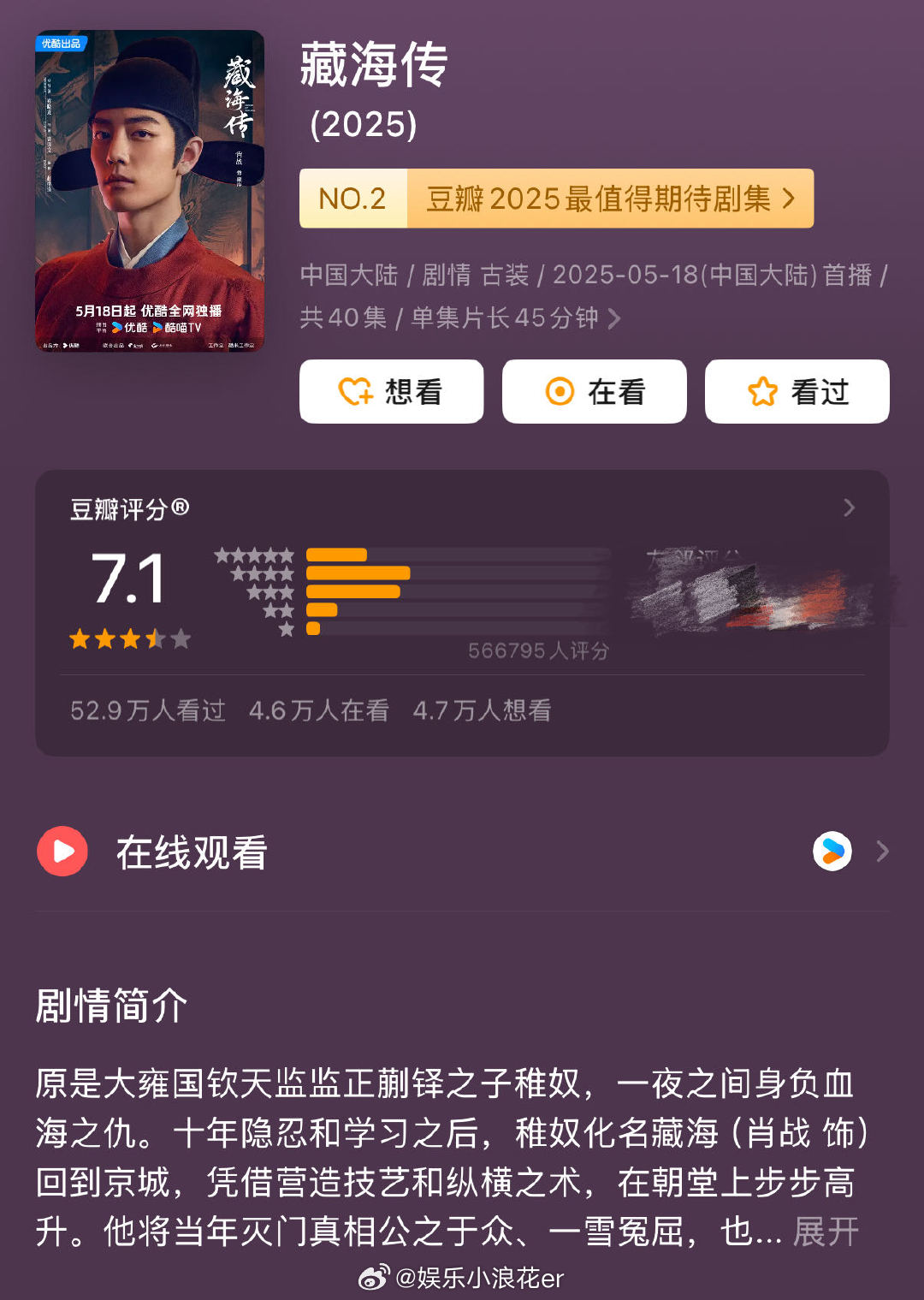This screenshot has width=924, height=1300.
Task: Open 566795人评分 rating count link
Action: pyautogui.click(x=538, y=651)
